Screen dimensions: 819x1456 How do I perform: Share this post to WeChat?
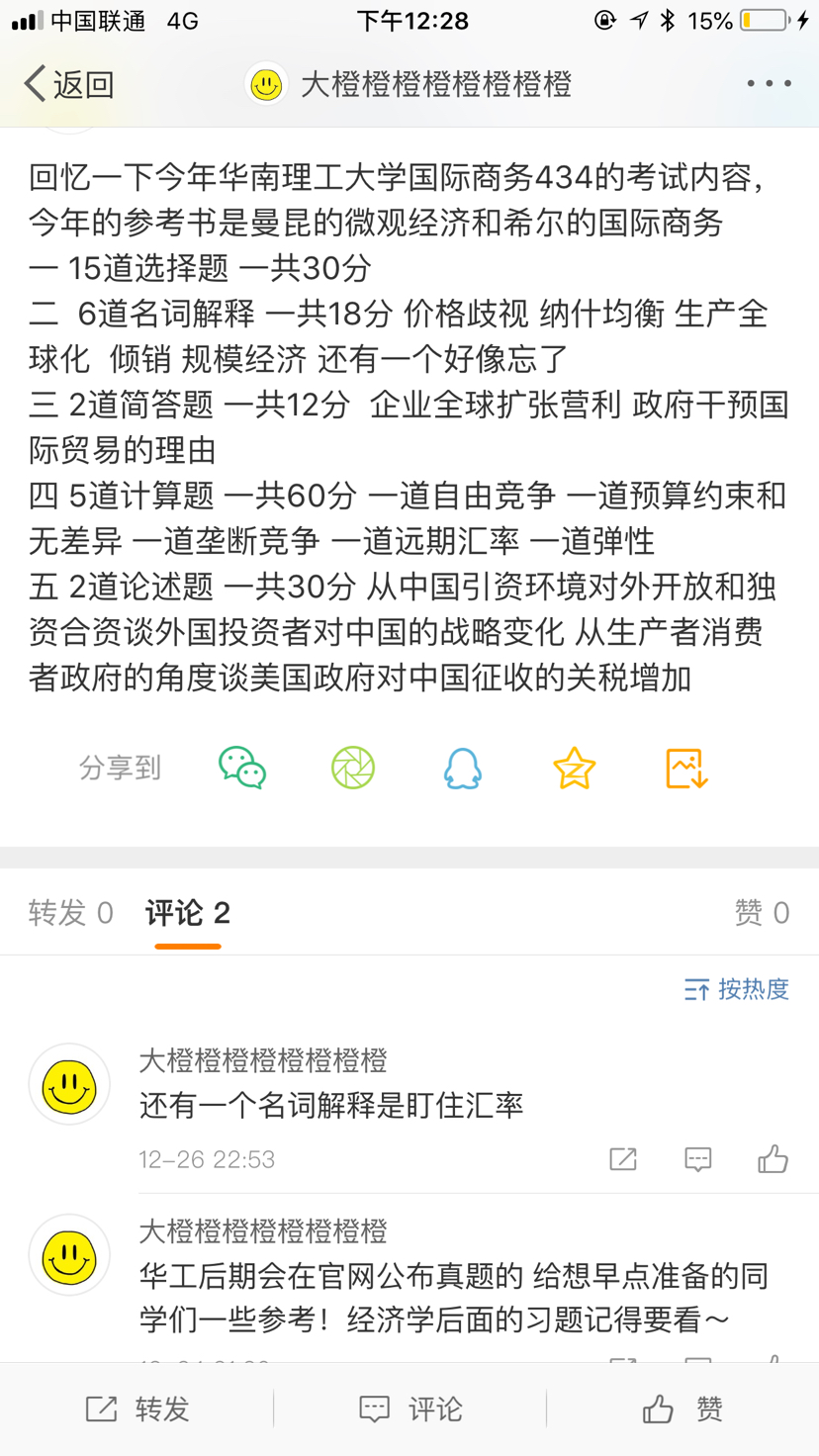pos(242,769)
